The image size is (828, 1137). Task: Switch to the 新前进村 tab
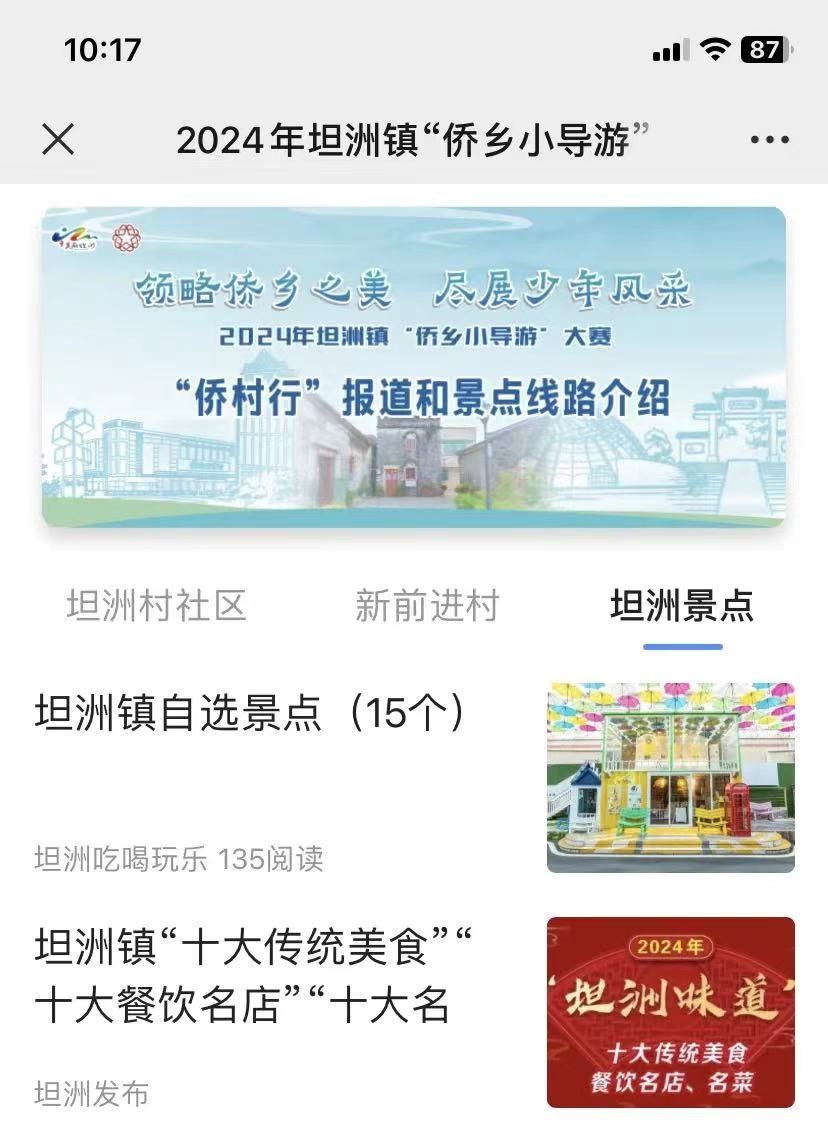point(427,606)
